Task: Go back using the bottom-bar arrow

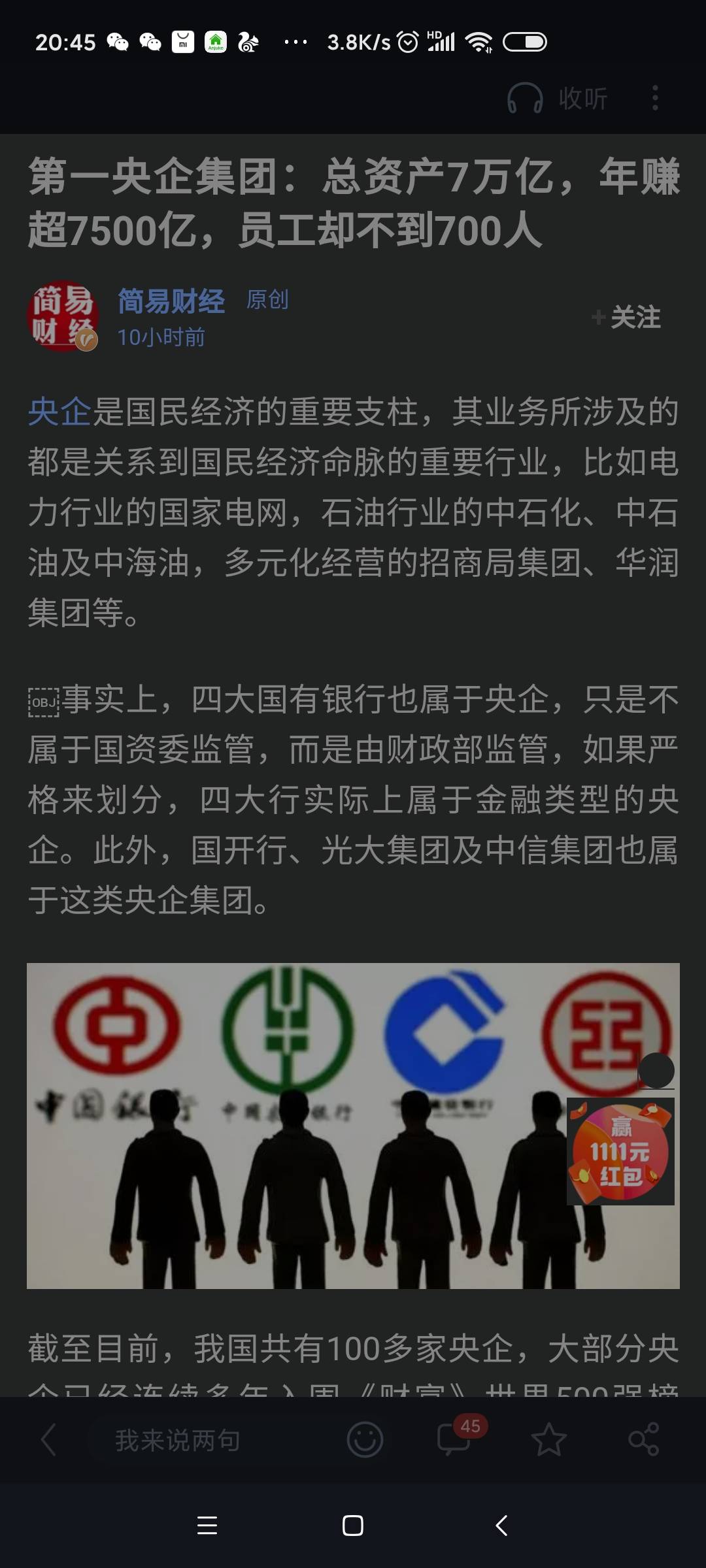Action: tap(49, 1440)
